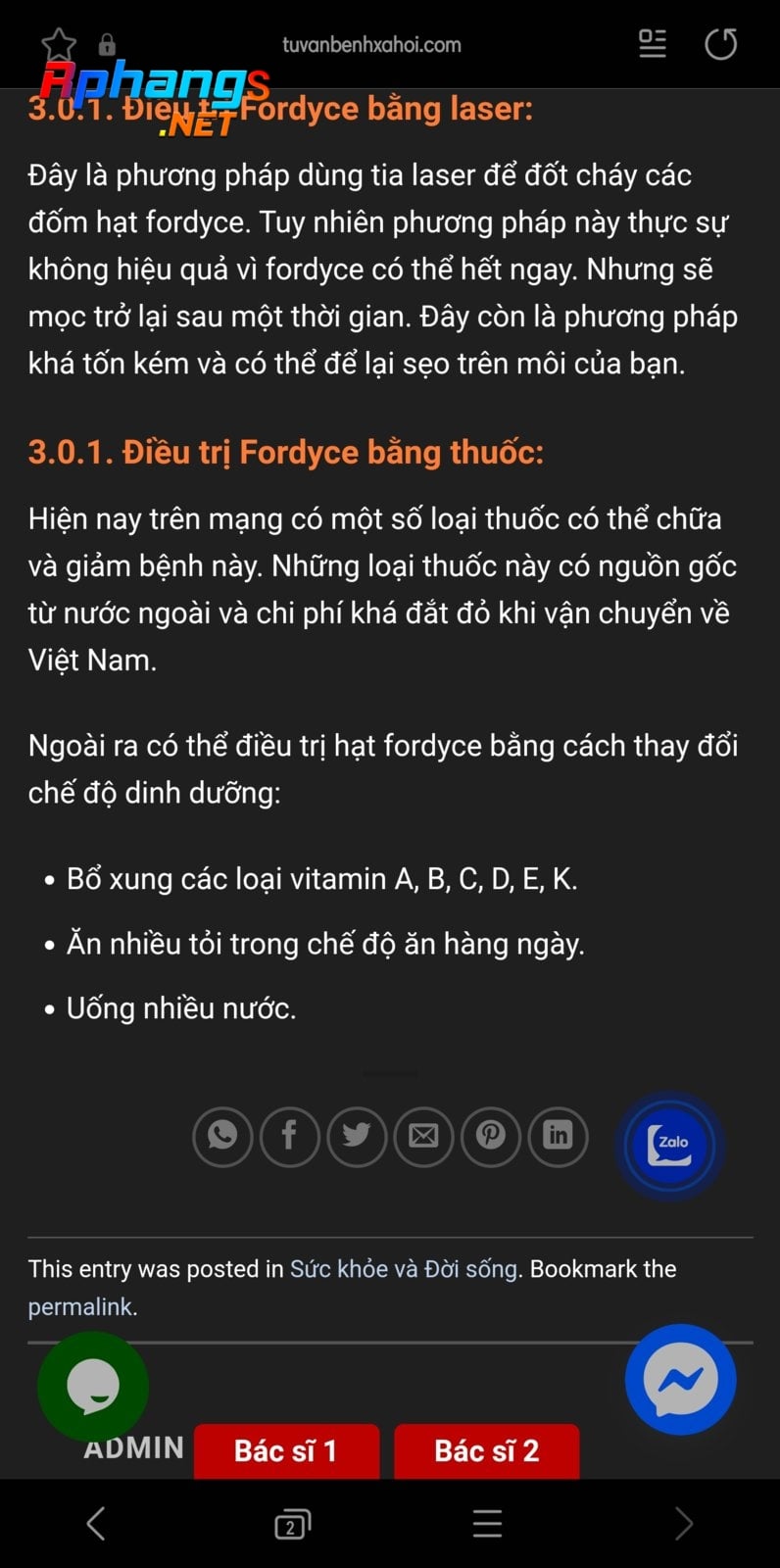This screenshot has height=1568, width=780.
Task: Tap the tuvanbenhxahoi.com address bar
Action: tap(371, 44)
